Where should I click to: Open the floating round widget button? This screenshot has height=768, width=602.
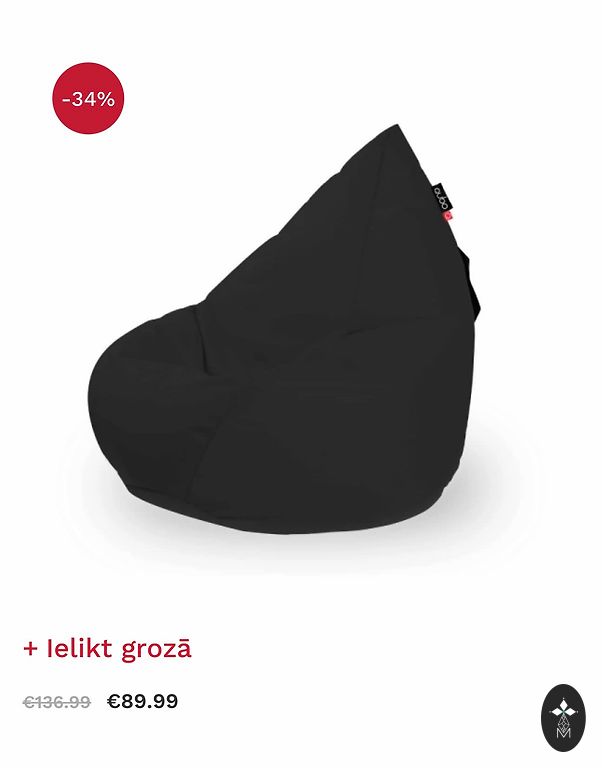point(562,717)
